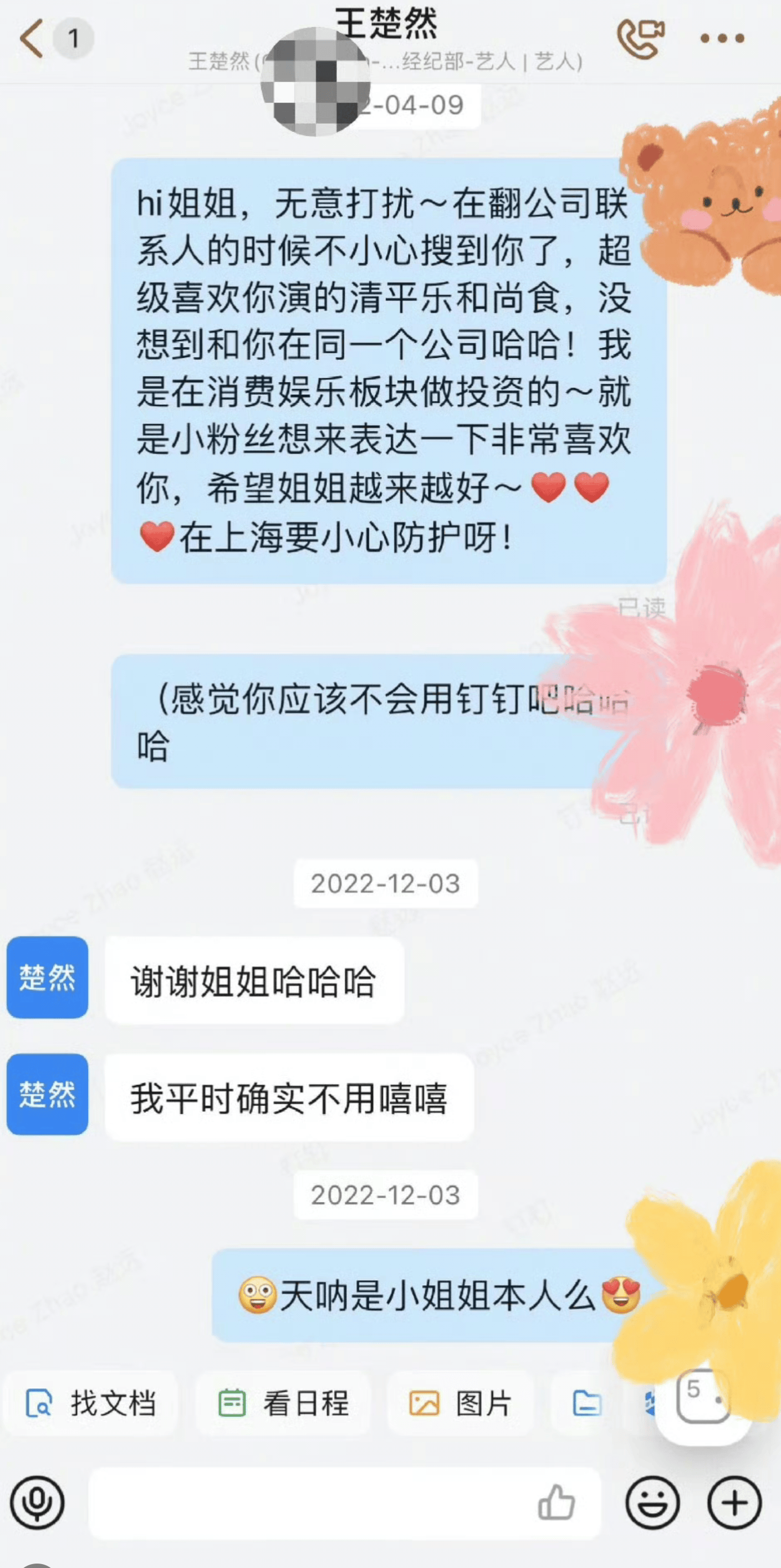Open the three-dot more options menu
This screenshot has height=1568, width=781.
tap(722, 38)
